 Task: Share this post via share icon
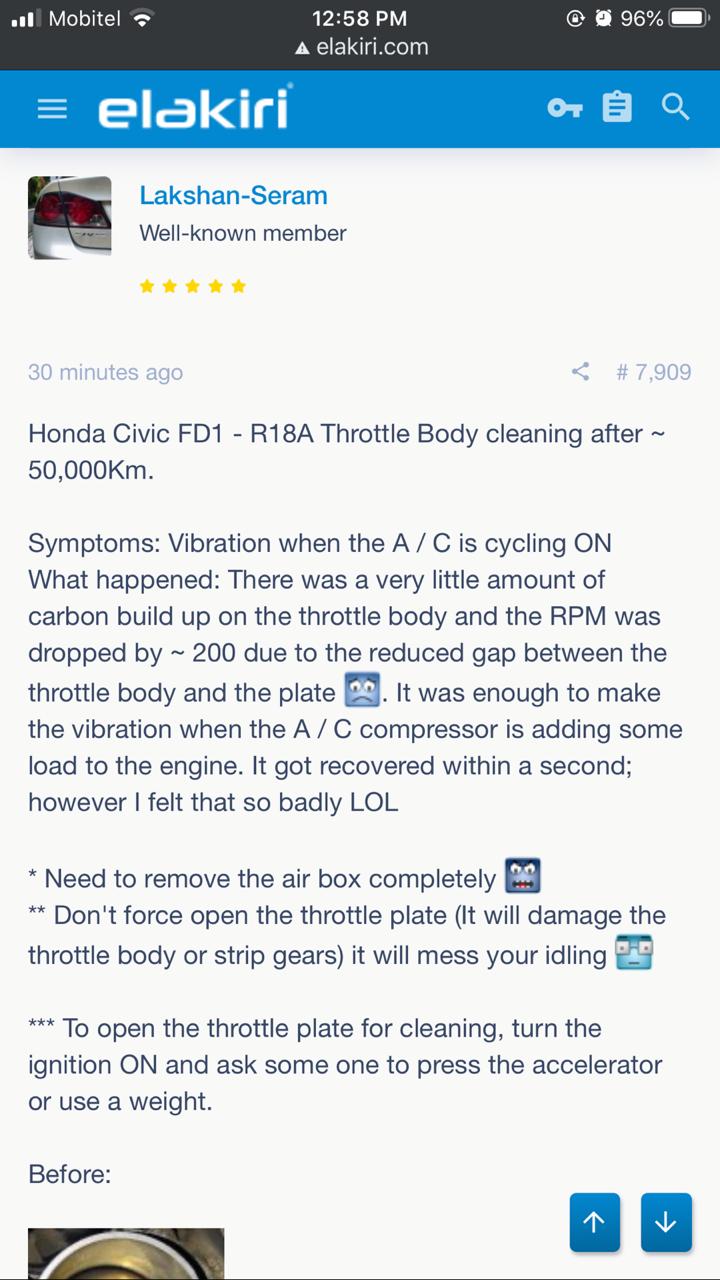click(x=580, y=372)
